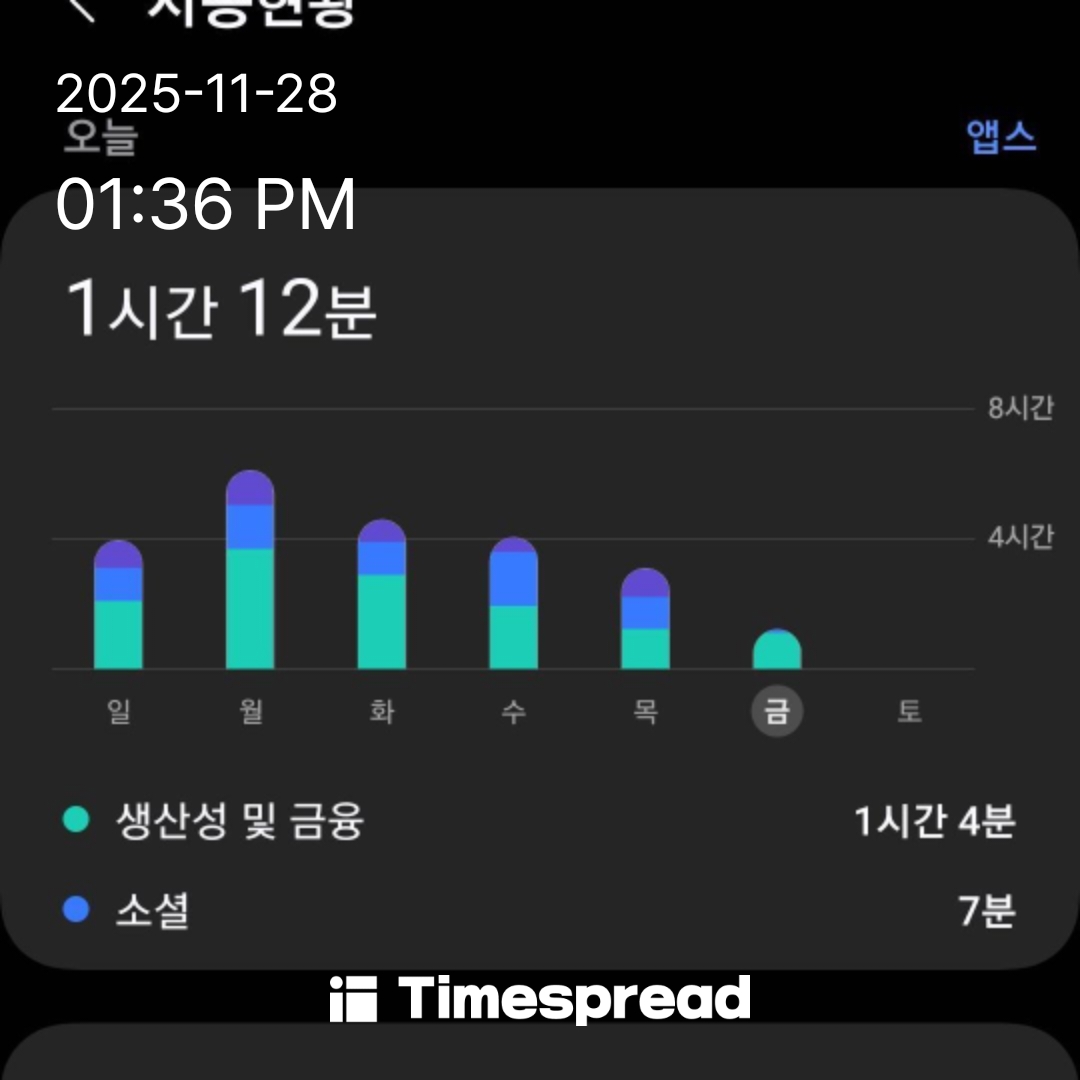Go back using the top-left arrow
This screenshot has width=1080, height=1080.
(x=84, y=8)
